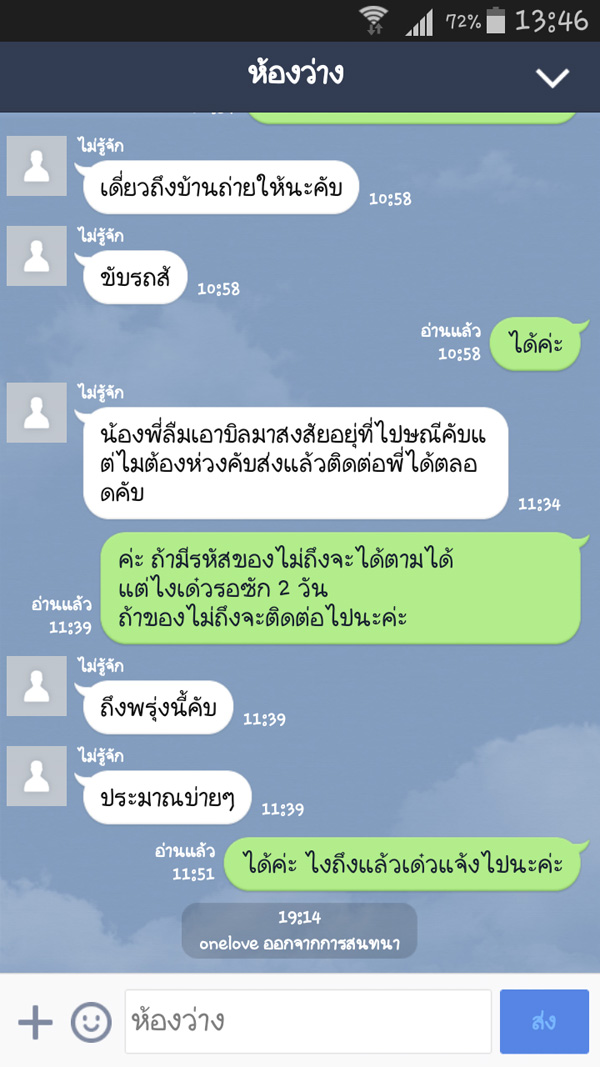This screenshot has width=600, height=1067.
Task: Open the sender's avatar beside "ขับรถส้"
Action: tap(37, 256)
